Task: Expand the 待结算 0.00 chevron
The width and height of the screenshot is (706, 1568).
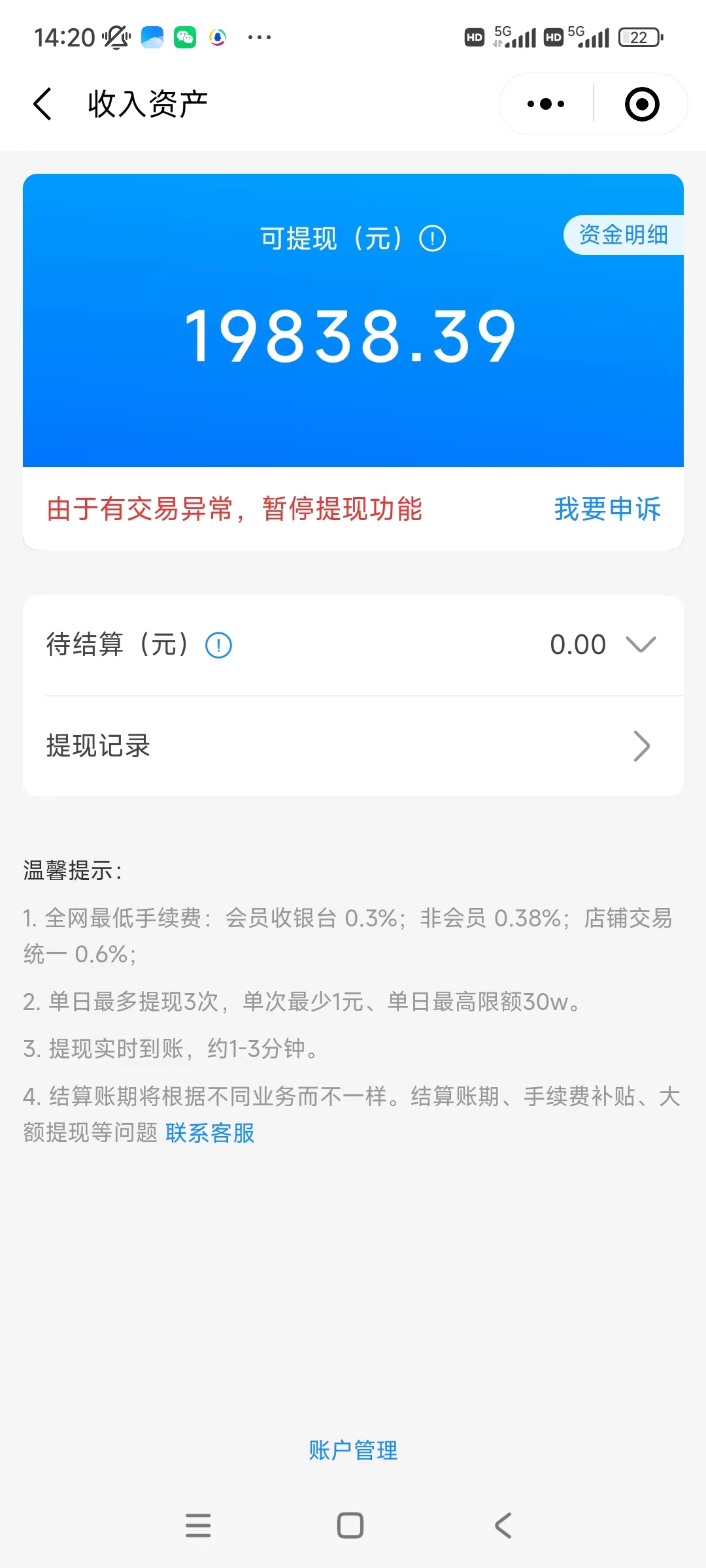Action: (641, 645)
